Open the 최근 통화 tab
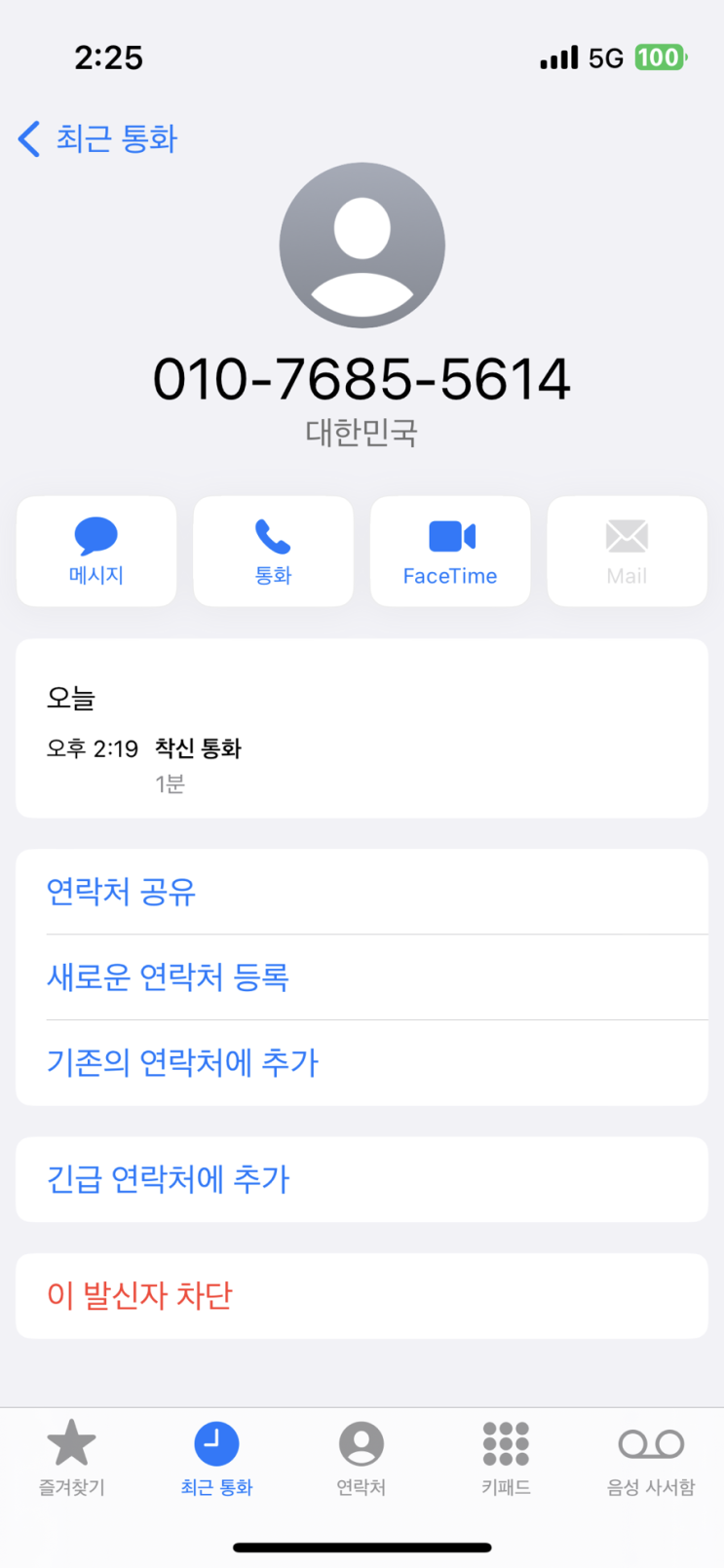 (x=216, y=1456)
